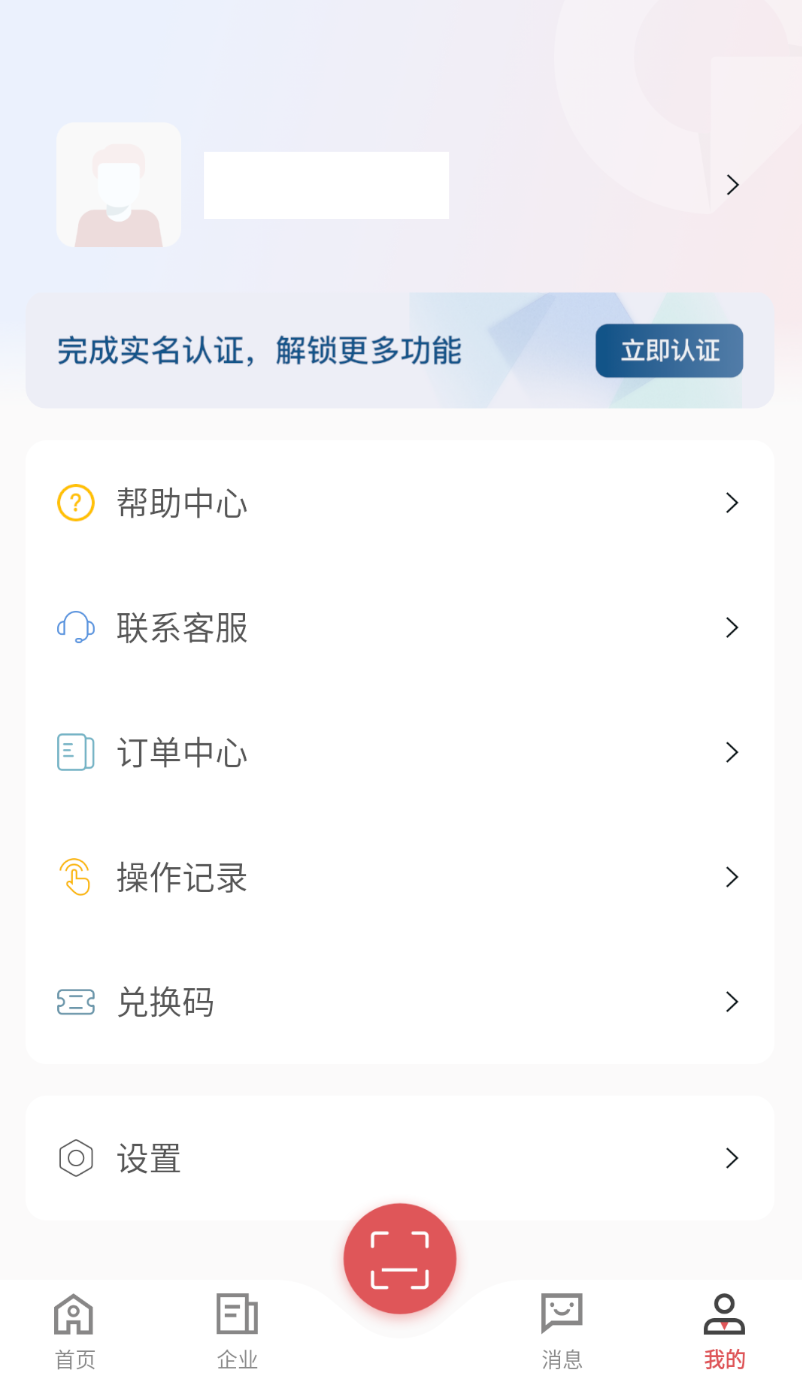Open 联系客服
802x1375 pixels.
[x=400, y=627]
